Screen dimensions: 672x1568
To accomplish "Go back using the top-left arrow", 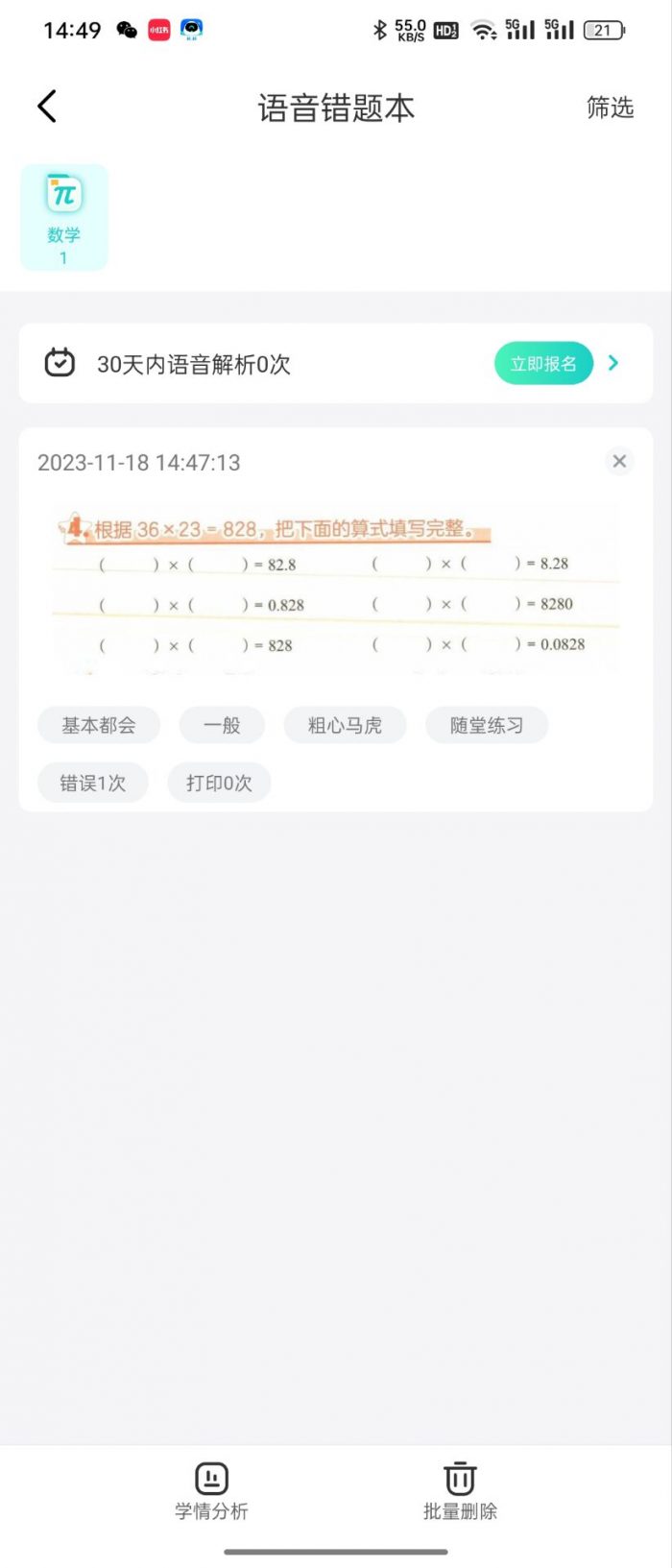I will pyautogui.click(x=47, y=107).
